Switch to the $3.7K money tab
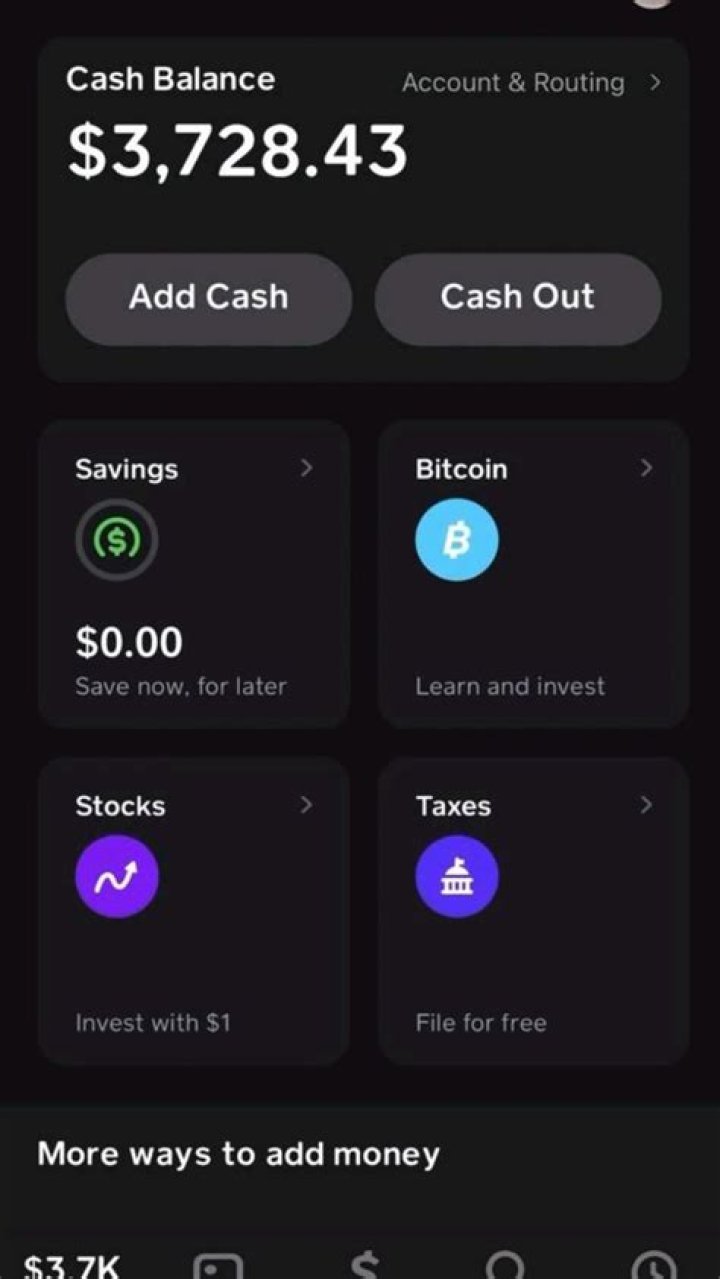Screen dimensions: 720x1279 72,1266
